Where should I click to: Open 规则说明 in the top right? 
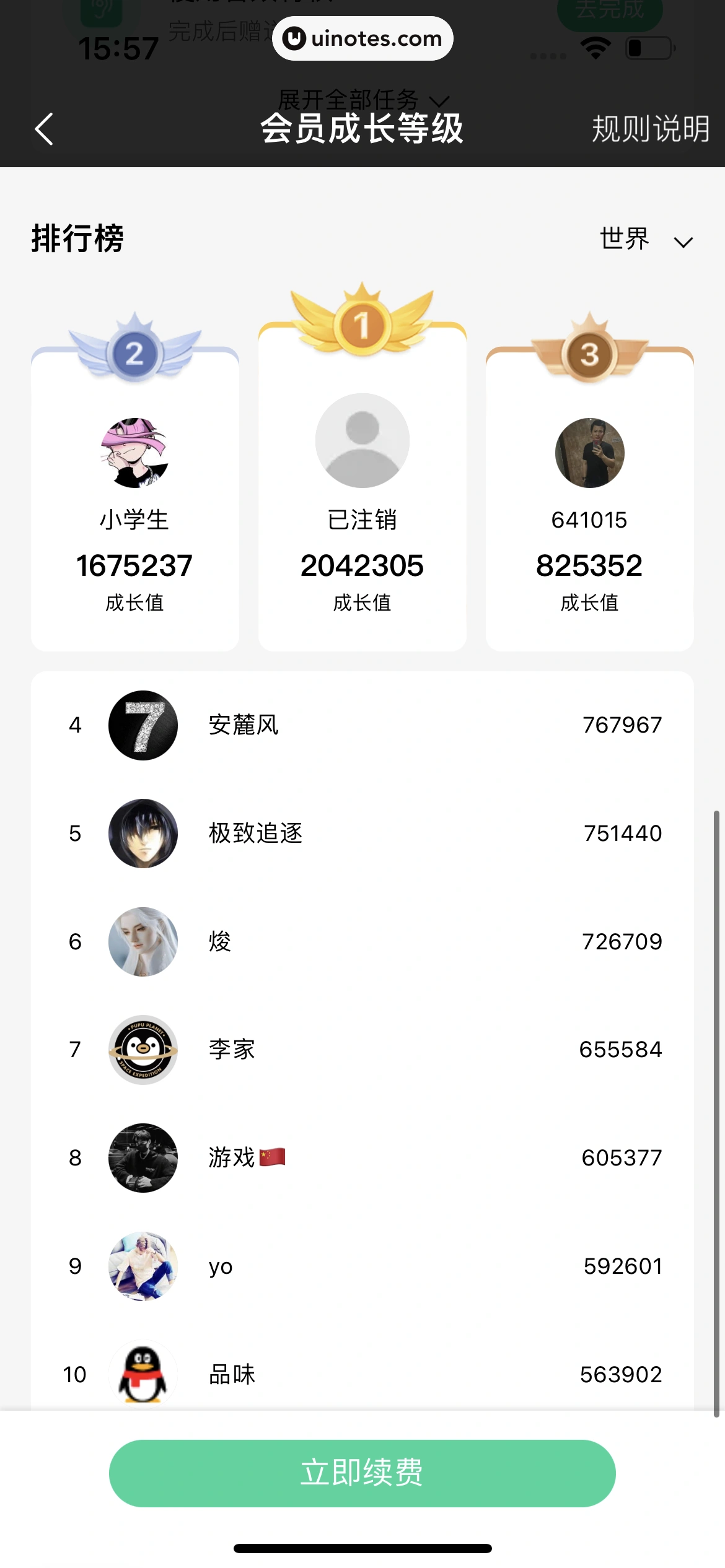point(650,128)
